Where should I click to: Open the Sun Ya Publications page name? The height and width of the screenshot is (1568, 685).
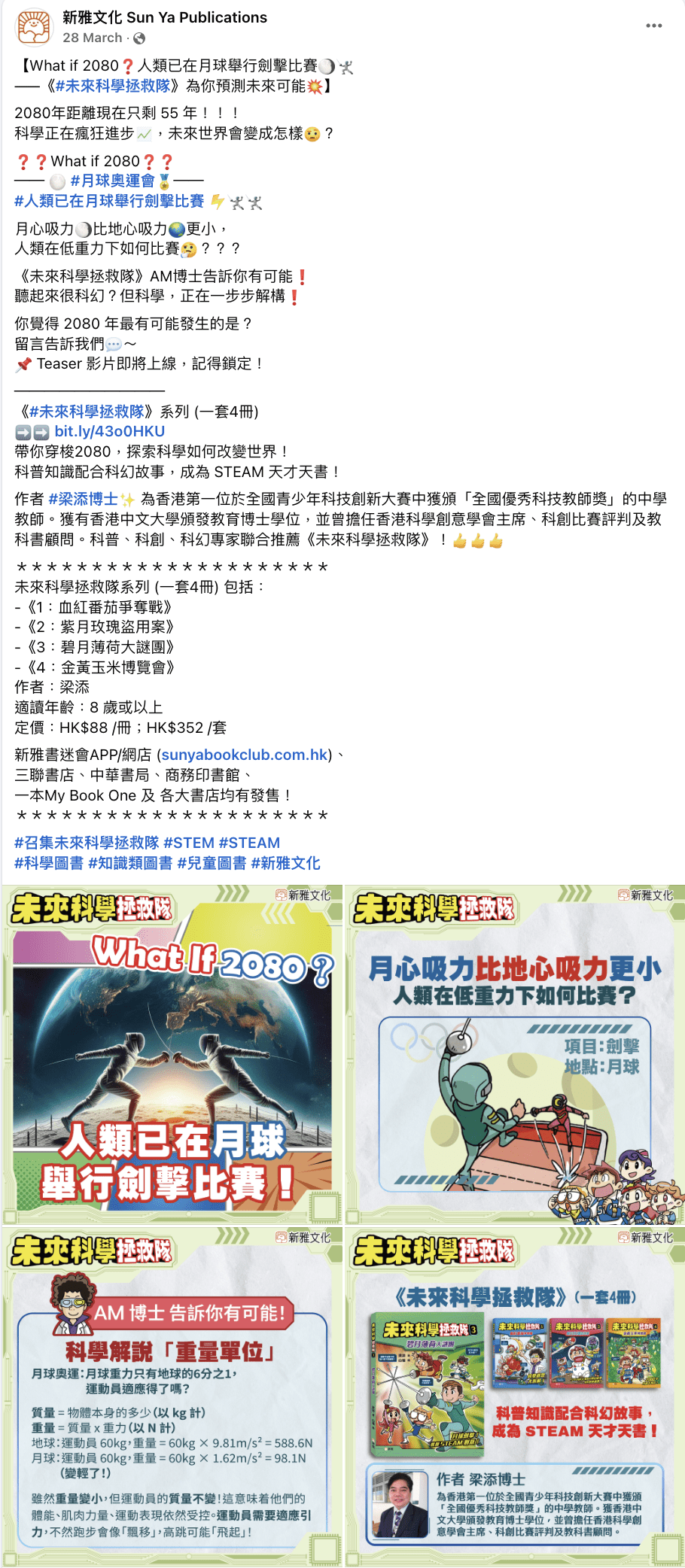[164, 17]
